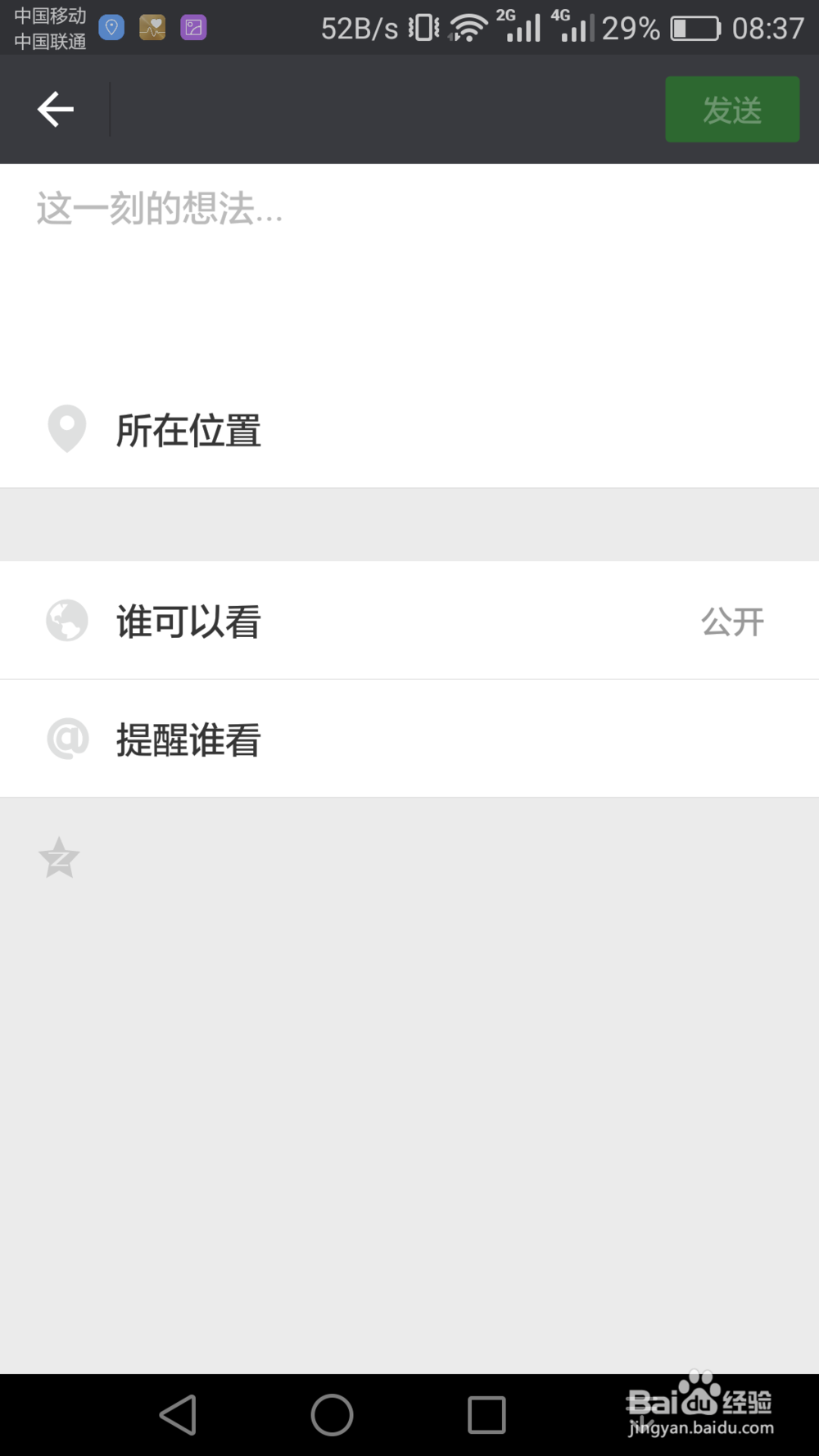Tap the blue location icon in status bar
Viewport: 819px width, 1456px height.
point(111,27)
